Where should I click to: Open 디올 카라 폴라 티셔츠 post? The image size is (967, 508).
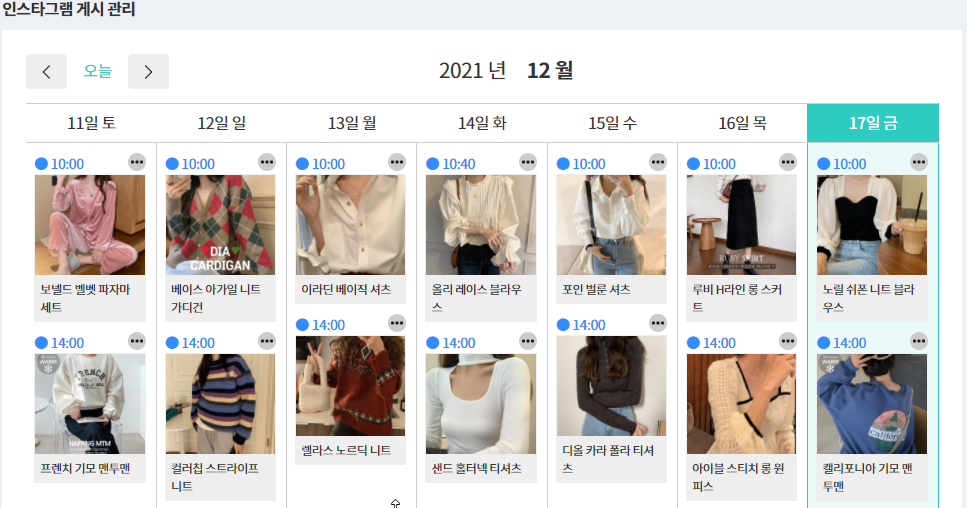pos(610,386)
